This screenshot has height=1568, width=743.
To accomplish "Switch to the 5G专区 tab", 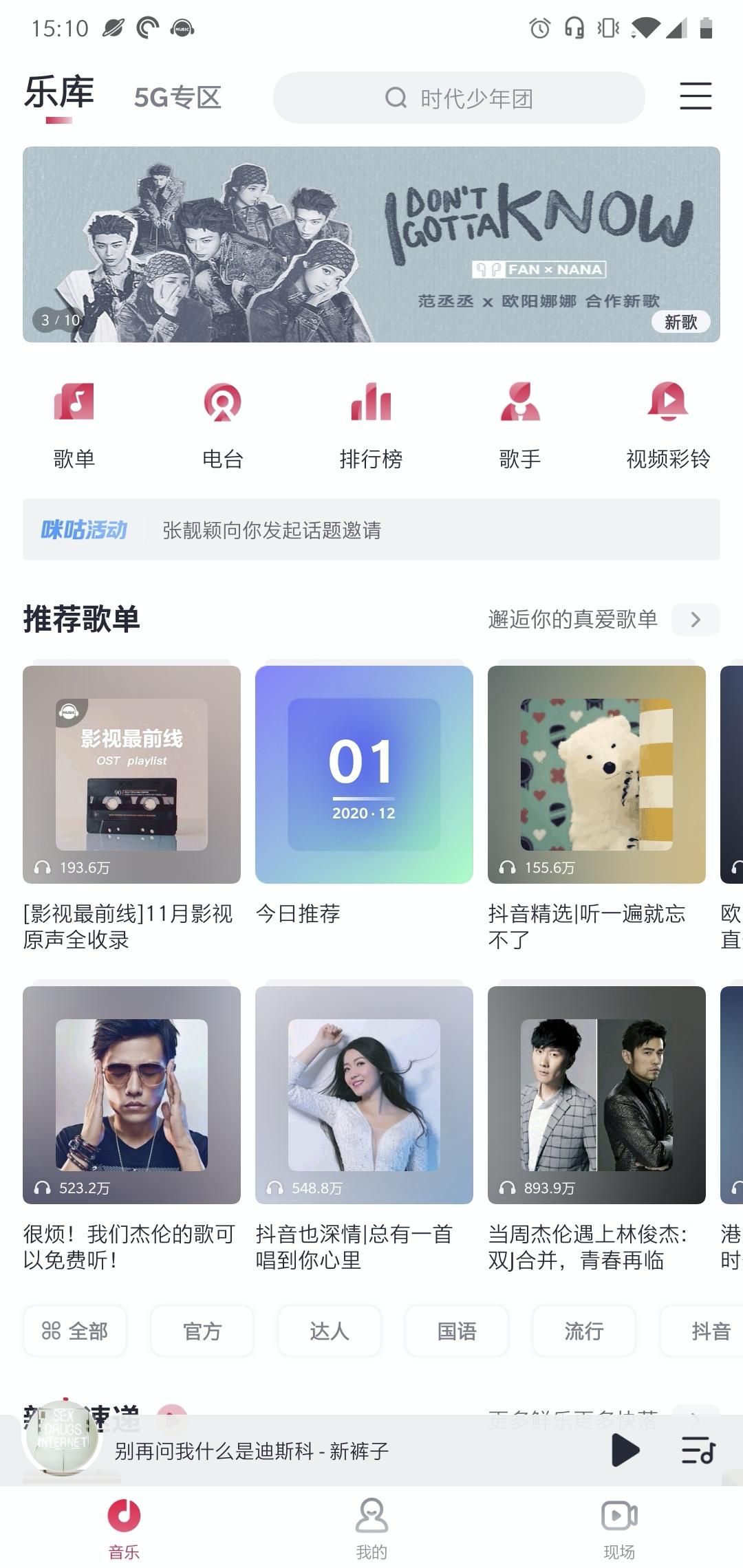I will coord(177,97).
